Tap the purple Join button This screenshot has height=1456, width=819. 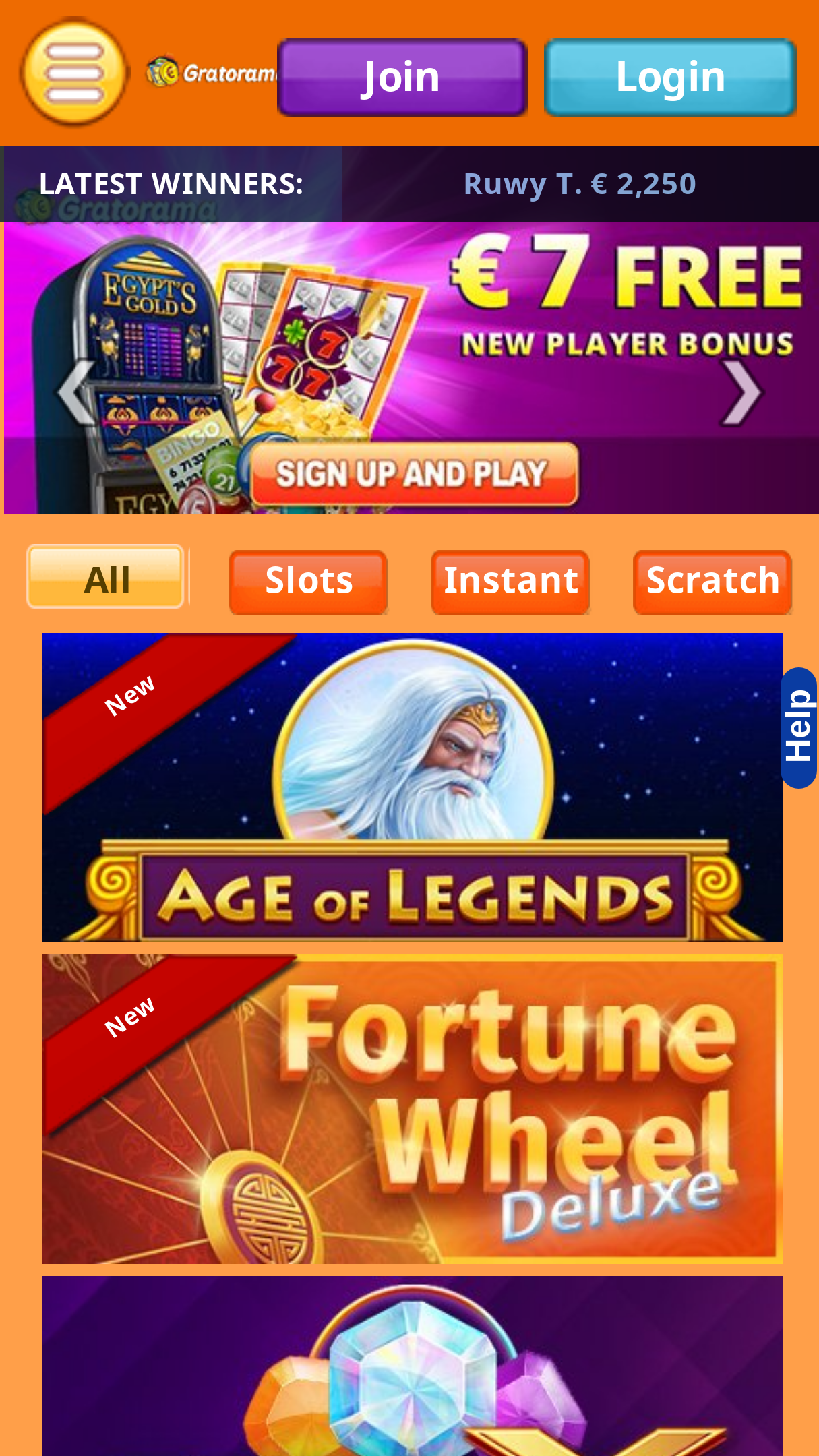(402, 78)
